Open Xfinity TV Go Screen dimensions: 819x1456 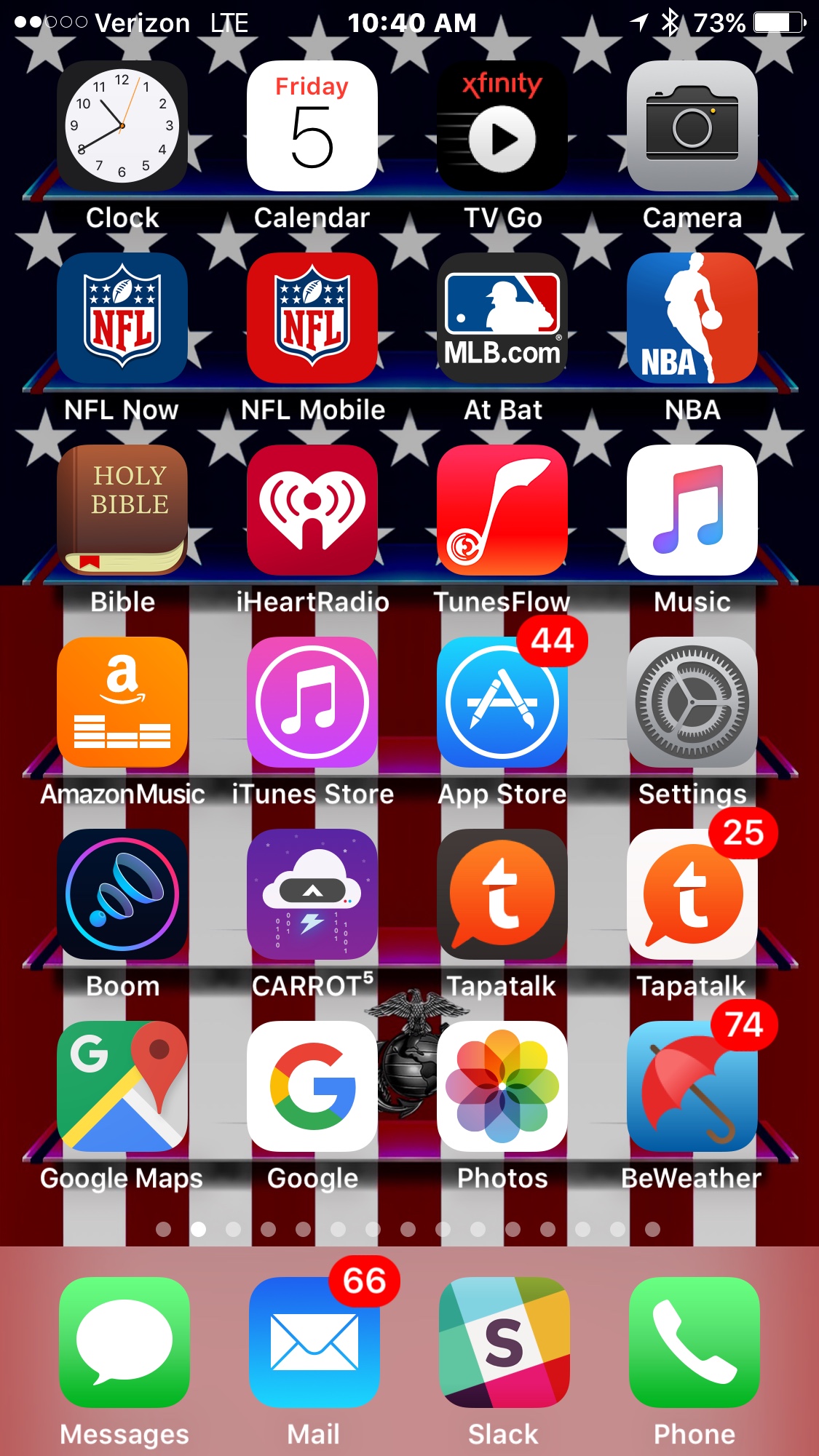[502, 126]
